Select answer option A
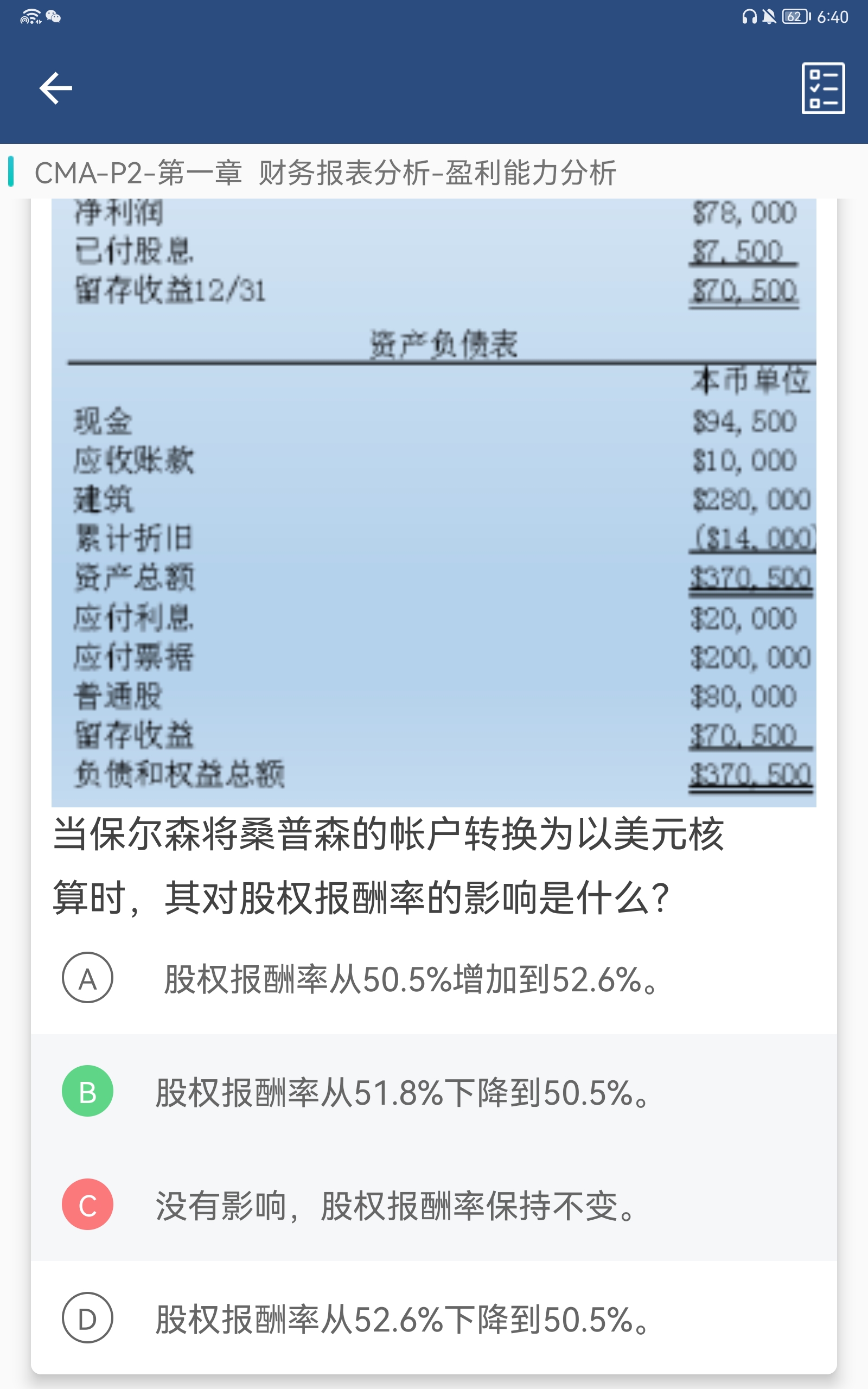Screen dimensions: 868x1389 433,978
